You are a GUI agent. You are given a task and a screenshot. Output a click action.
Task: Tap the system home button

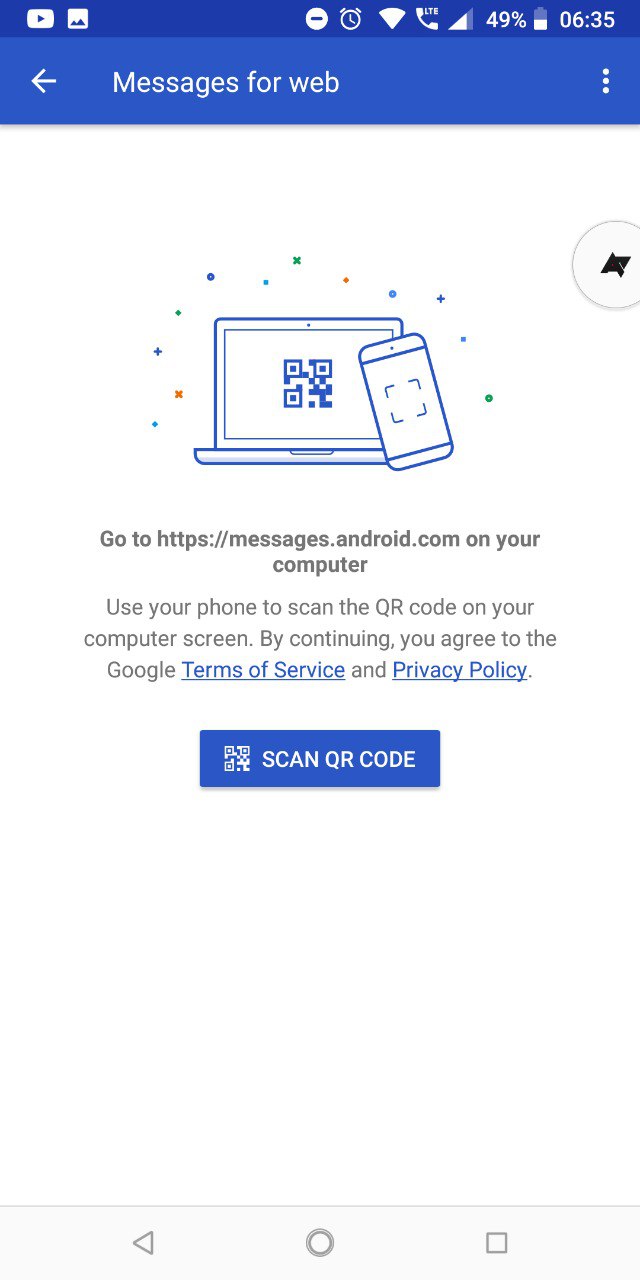(x=320, y=1242)
